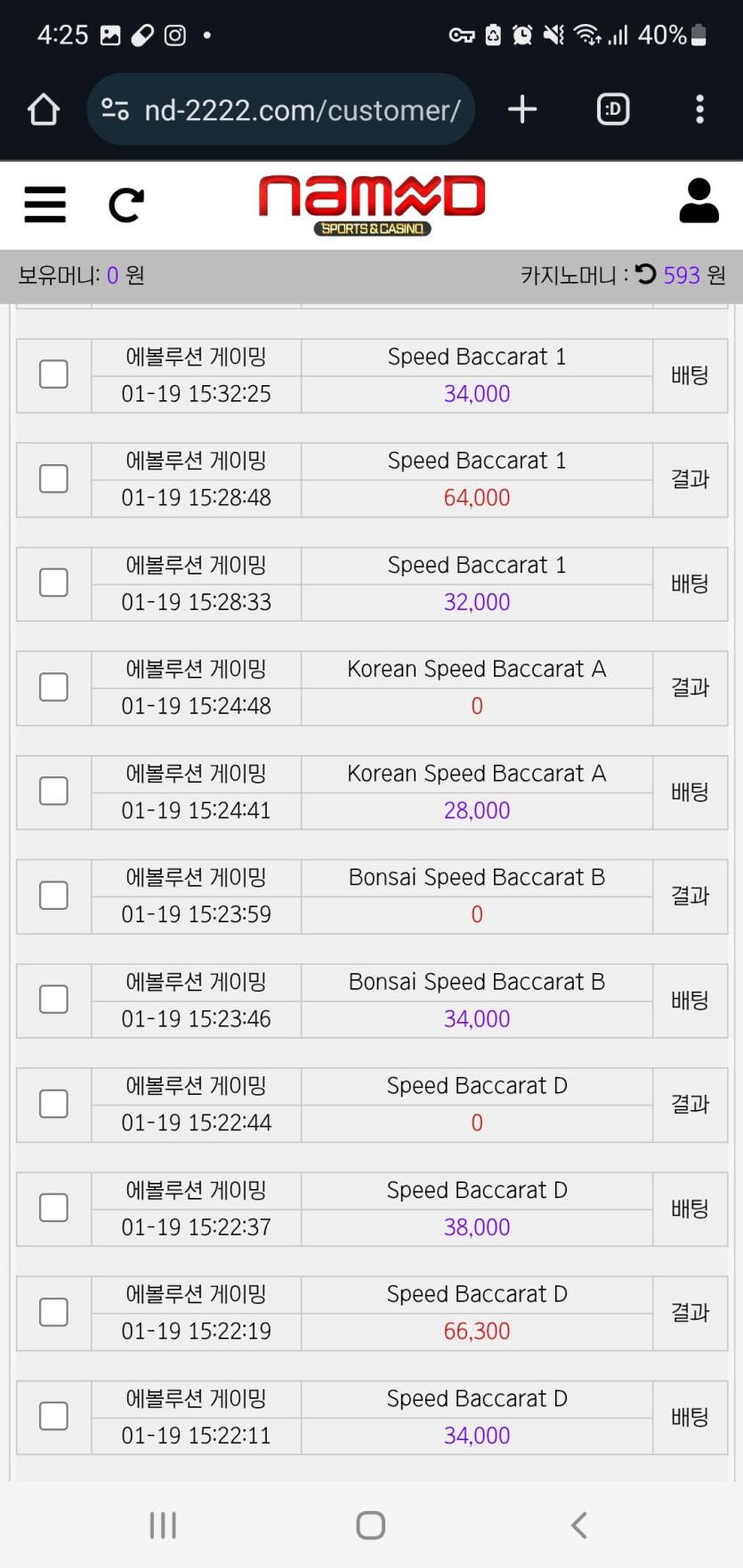This screenshot has width=743, height=1568.
Task: Open the hamburger menu
Action: coord(44,205)
